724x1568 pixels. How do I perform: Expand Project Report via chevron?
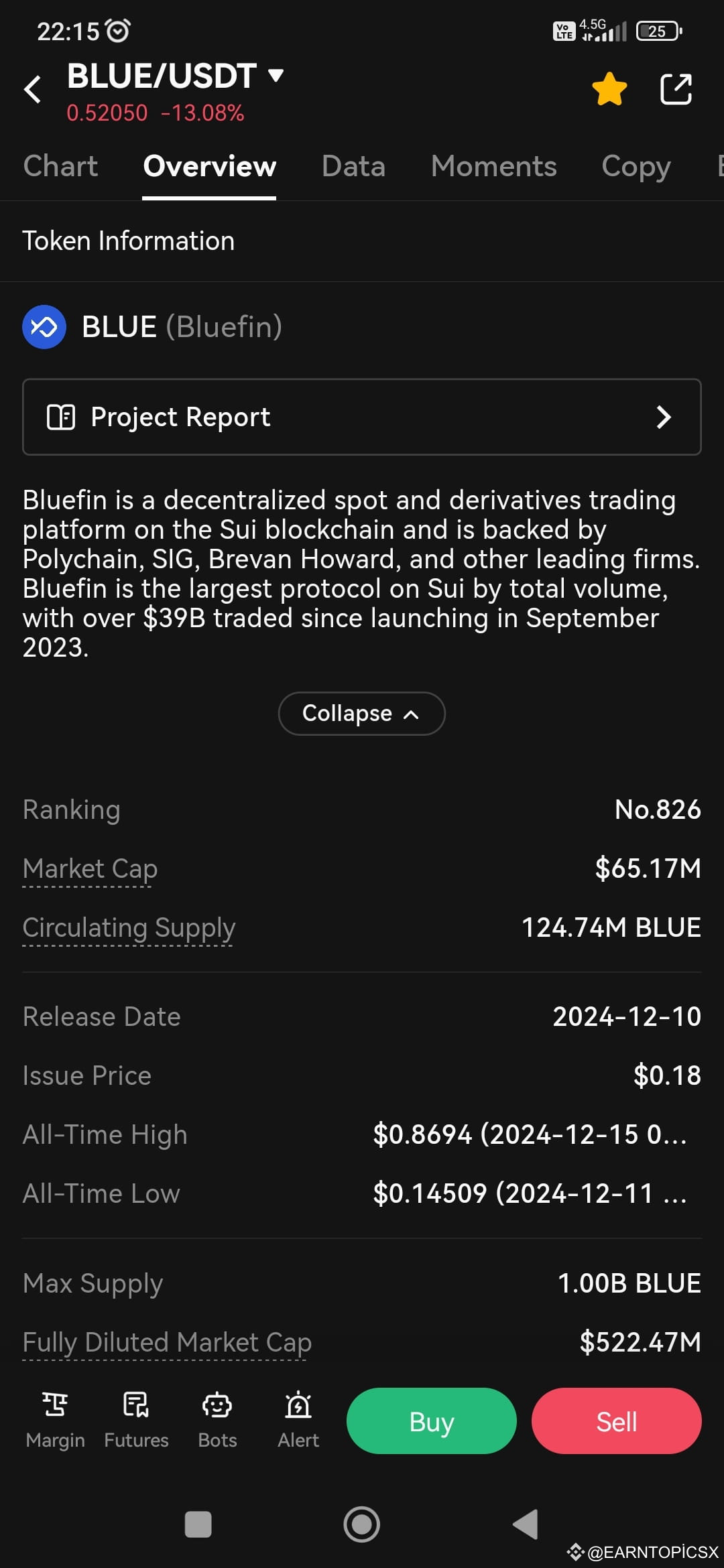(x=663, y=417)
